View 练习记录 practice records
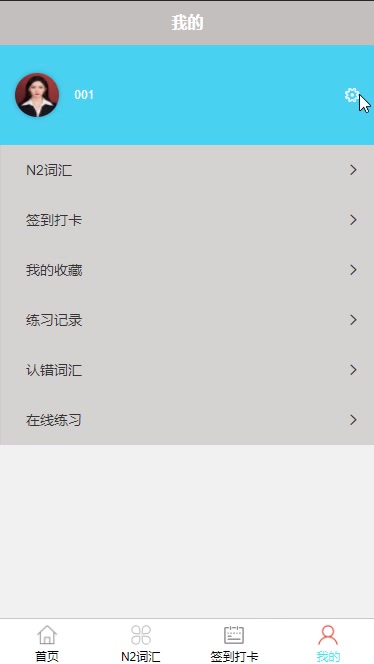Image resolution: width=374 pixels, height=664 pixels. pos(187,320)
